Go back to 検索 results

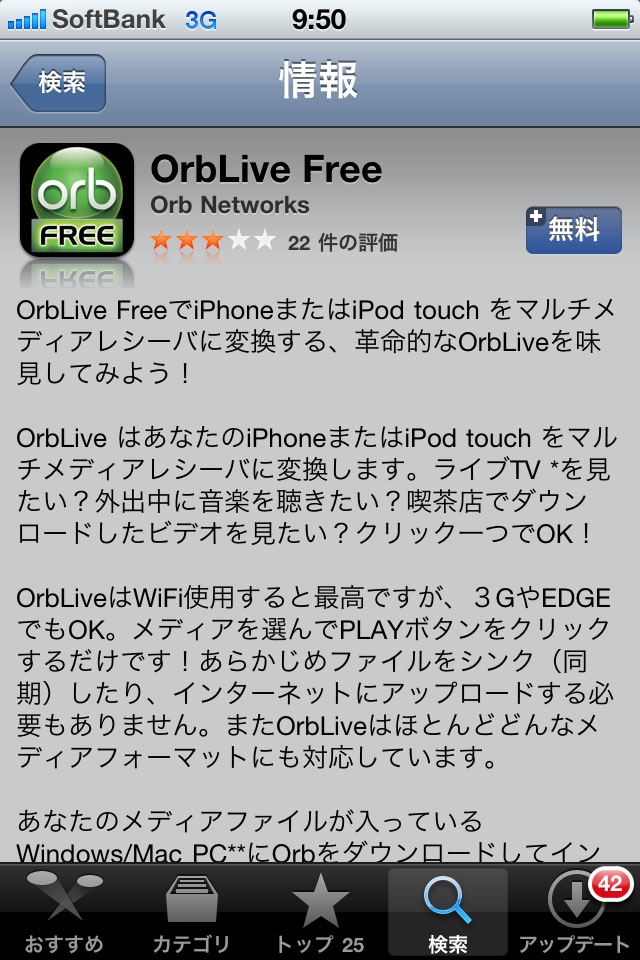(58, 82)
